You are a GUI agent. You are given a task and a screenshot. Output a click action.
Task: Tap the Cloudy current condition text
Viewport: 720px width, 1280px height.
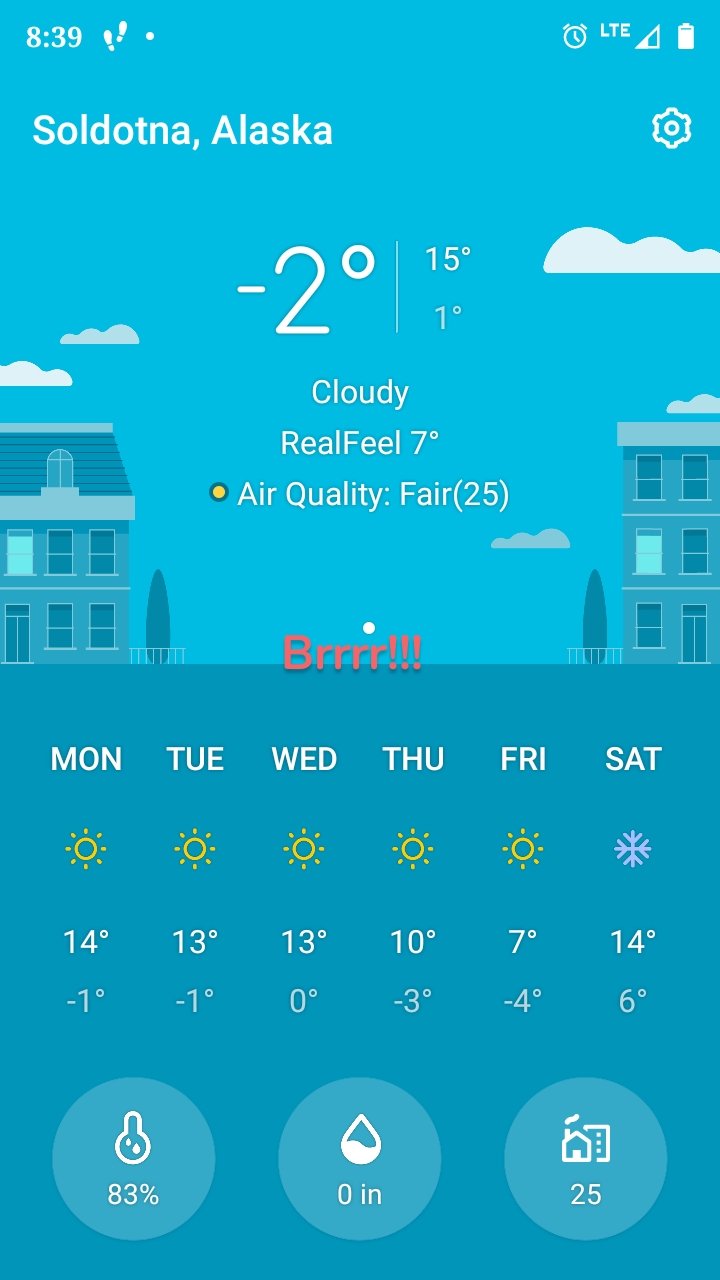pyautogui.click(x=360, y=391)
